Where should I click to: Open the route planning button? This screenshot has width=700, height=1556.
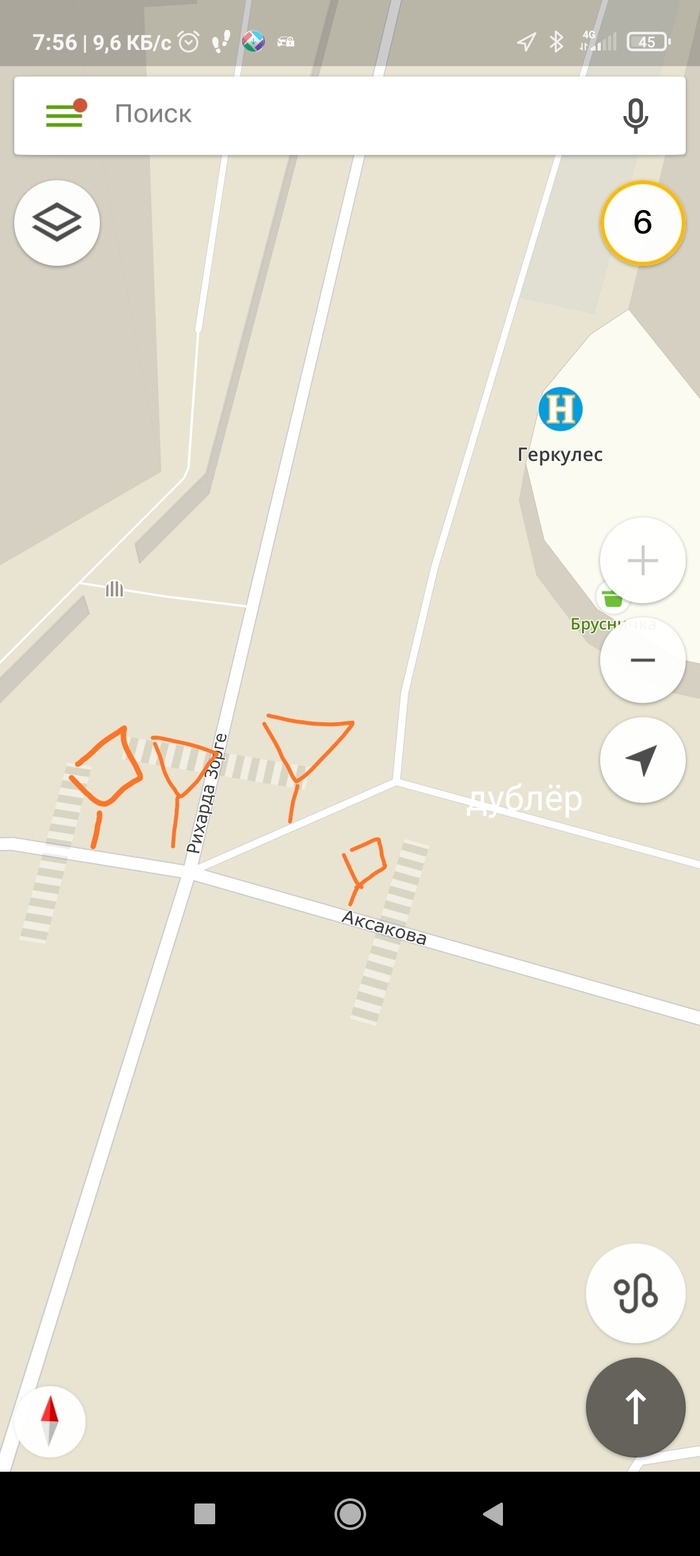[x=635, y=1293]
